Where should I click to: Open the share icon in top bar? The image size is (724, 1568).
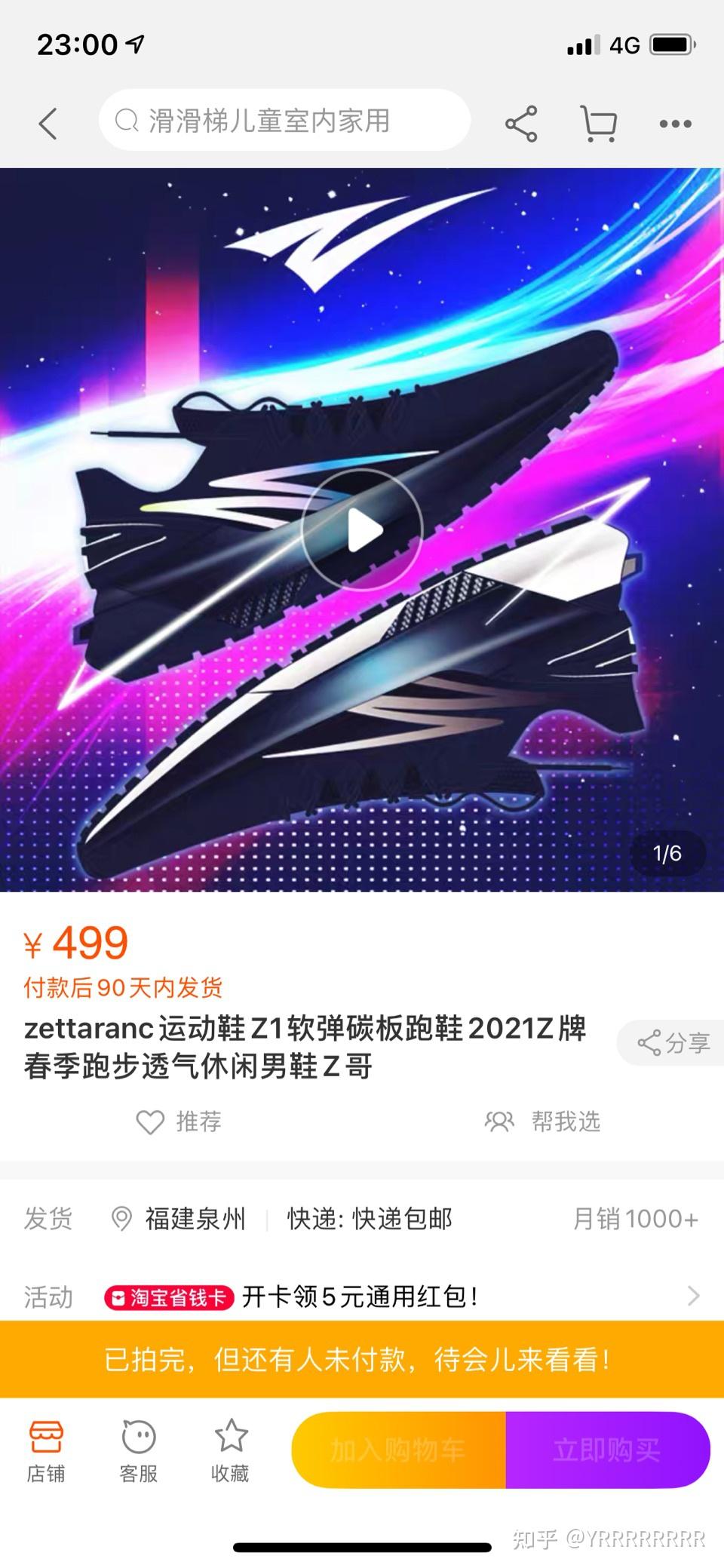click(x=521, y=123)
